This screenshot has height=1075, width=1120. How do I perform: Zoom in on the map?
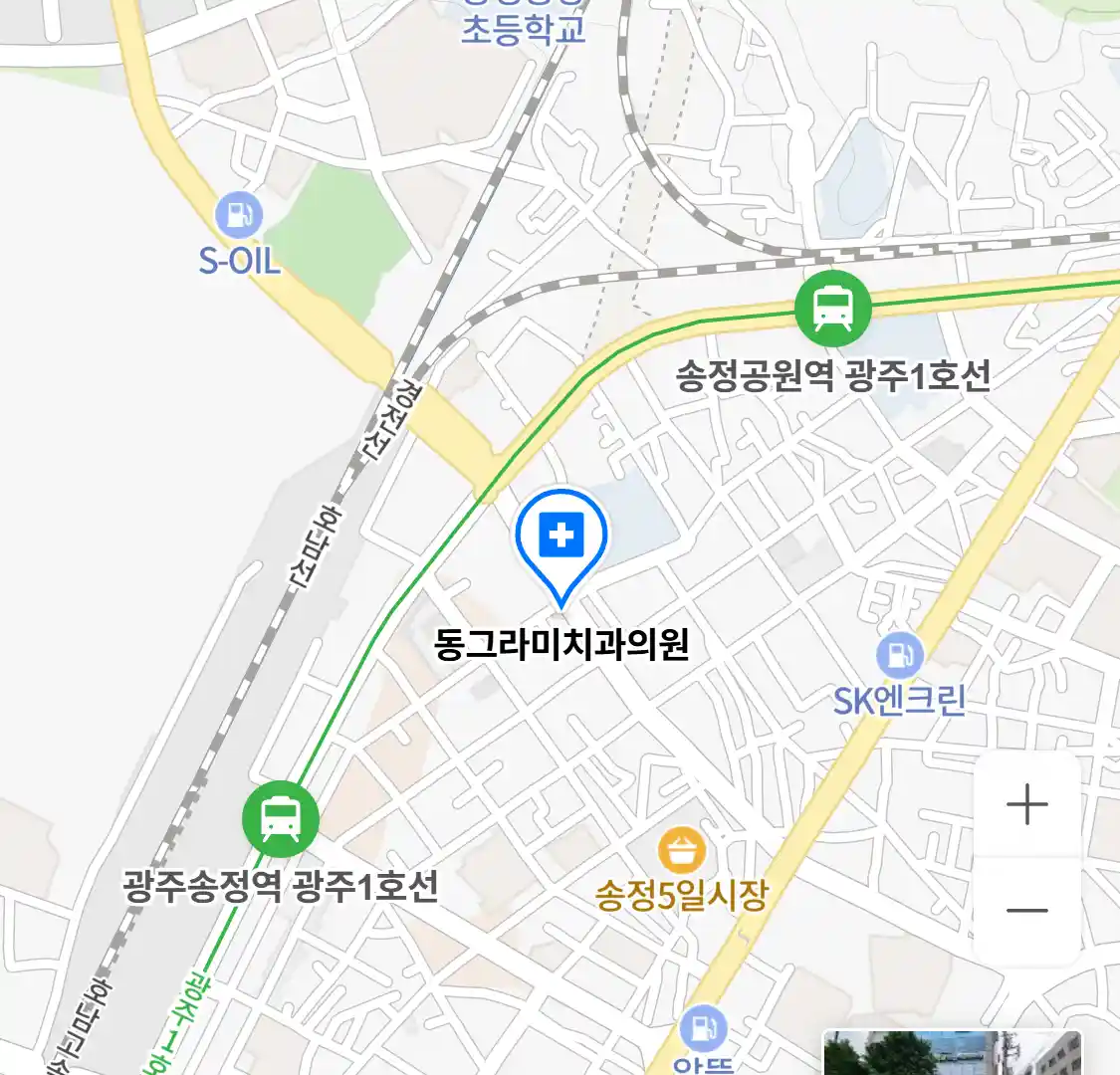pyautogui.click(x=1026, y=804)
